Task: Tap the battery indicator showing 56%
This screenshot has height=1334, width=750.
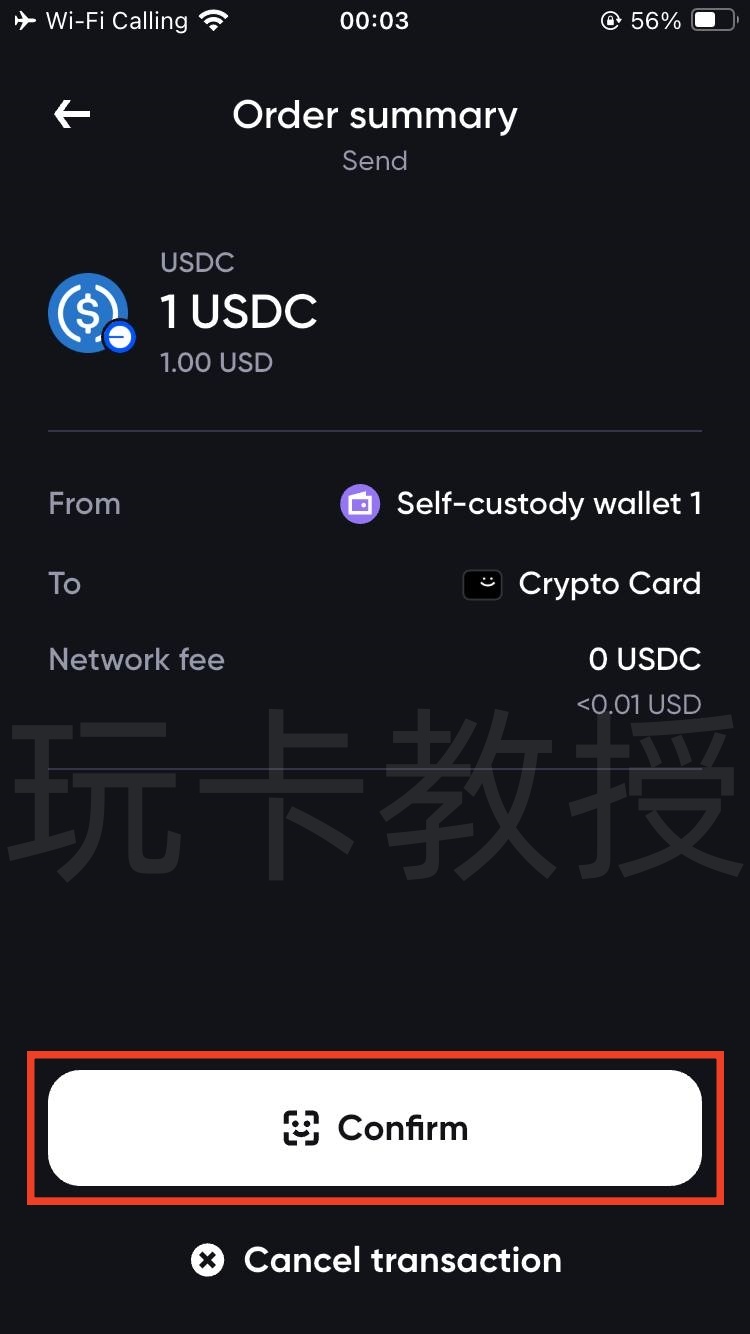Action: tap(712, 18)
